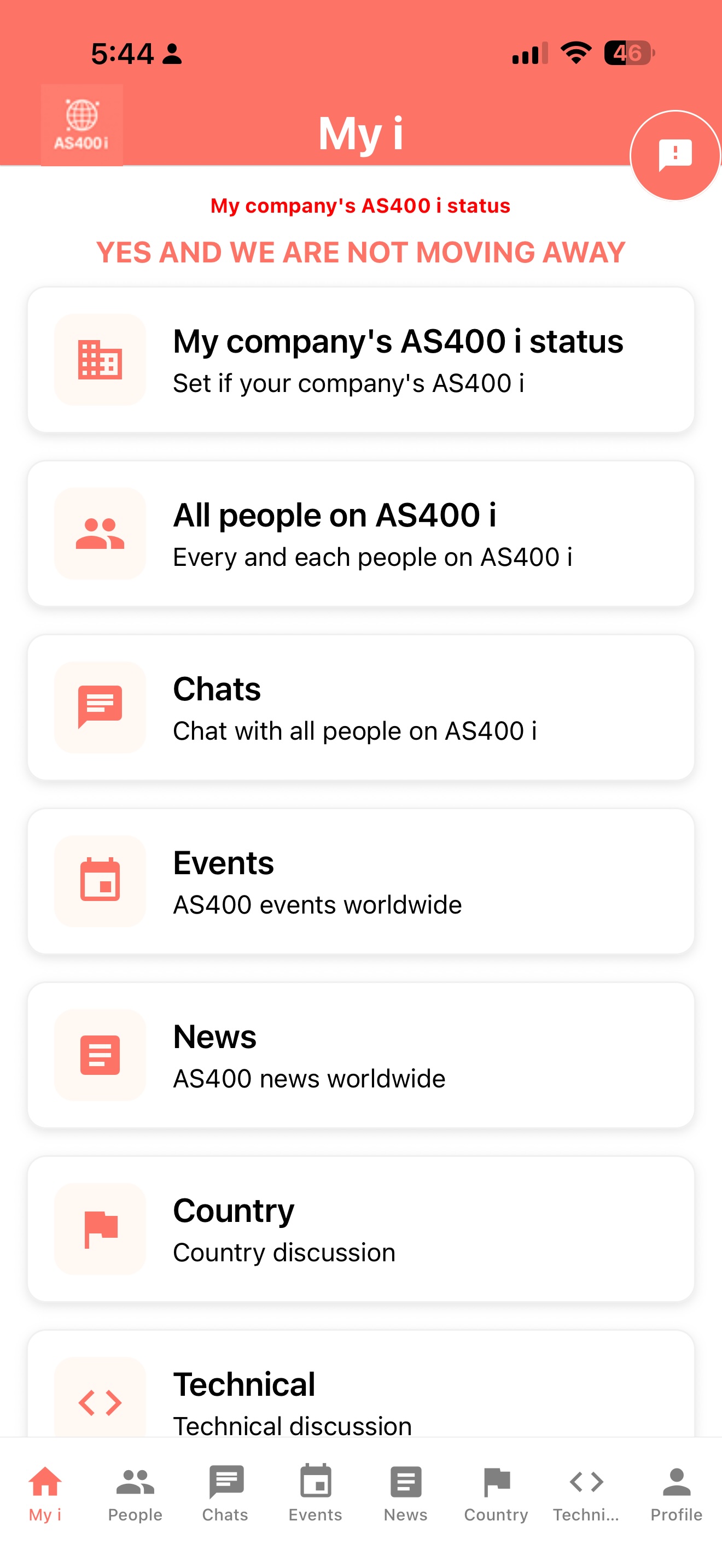Open the Chats card

[x=360, y=707]
